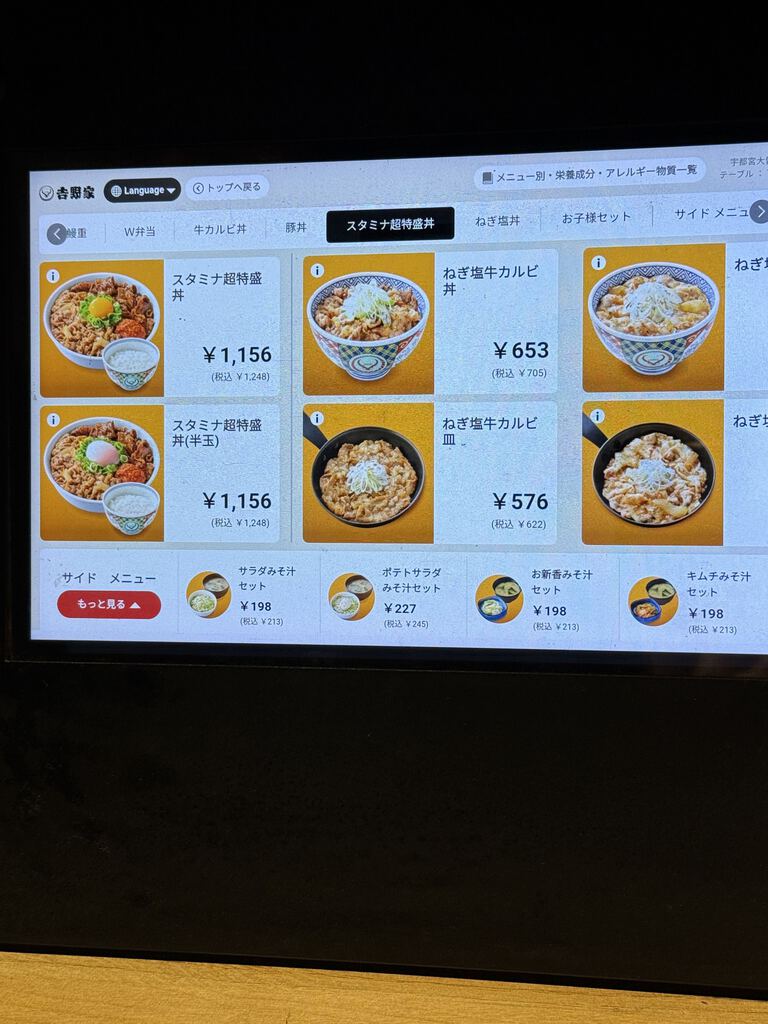Open the Language dropdown
Viewport: 768px width, 1024px height.
[x=142, y=190]
